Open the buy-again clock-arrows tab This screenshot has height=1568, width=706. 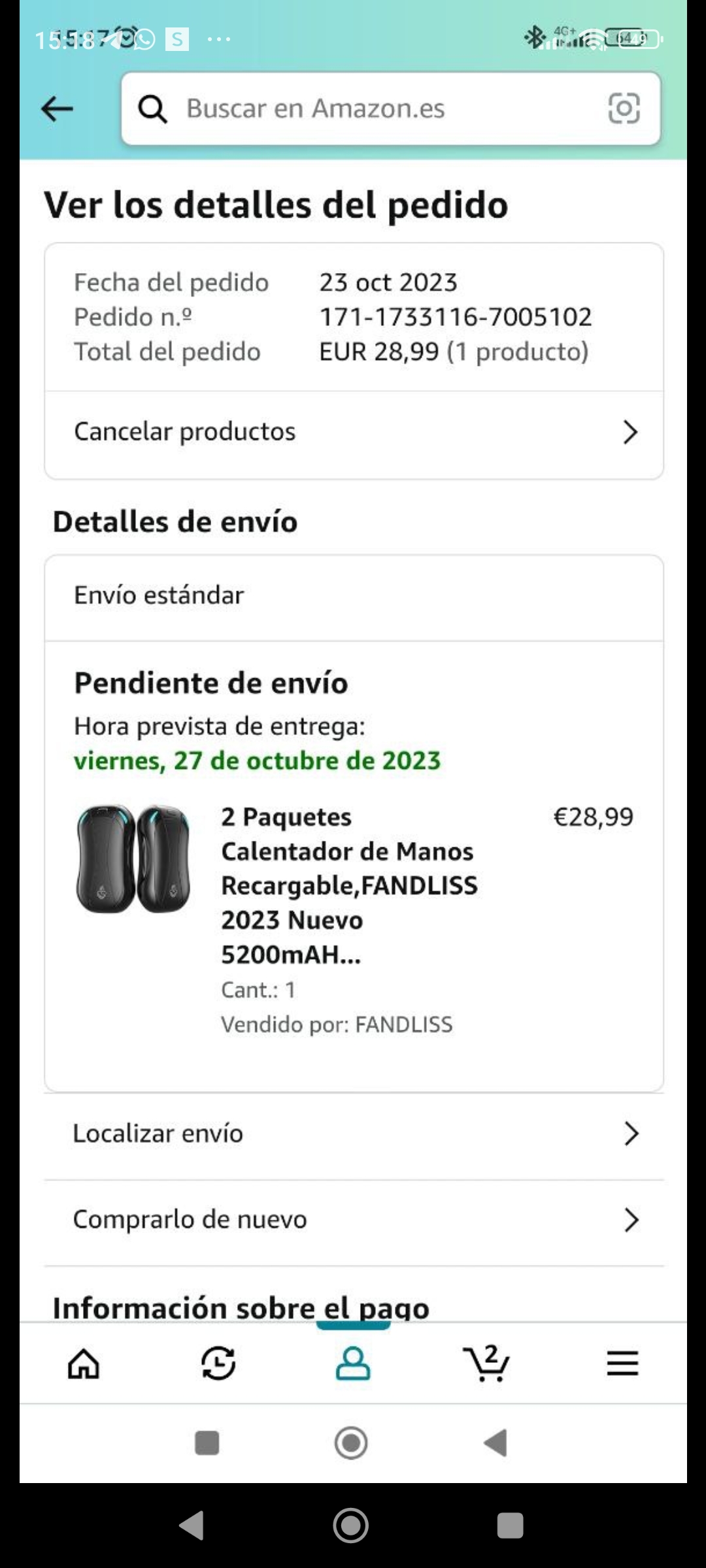click(218, 1364)
